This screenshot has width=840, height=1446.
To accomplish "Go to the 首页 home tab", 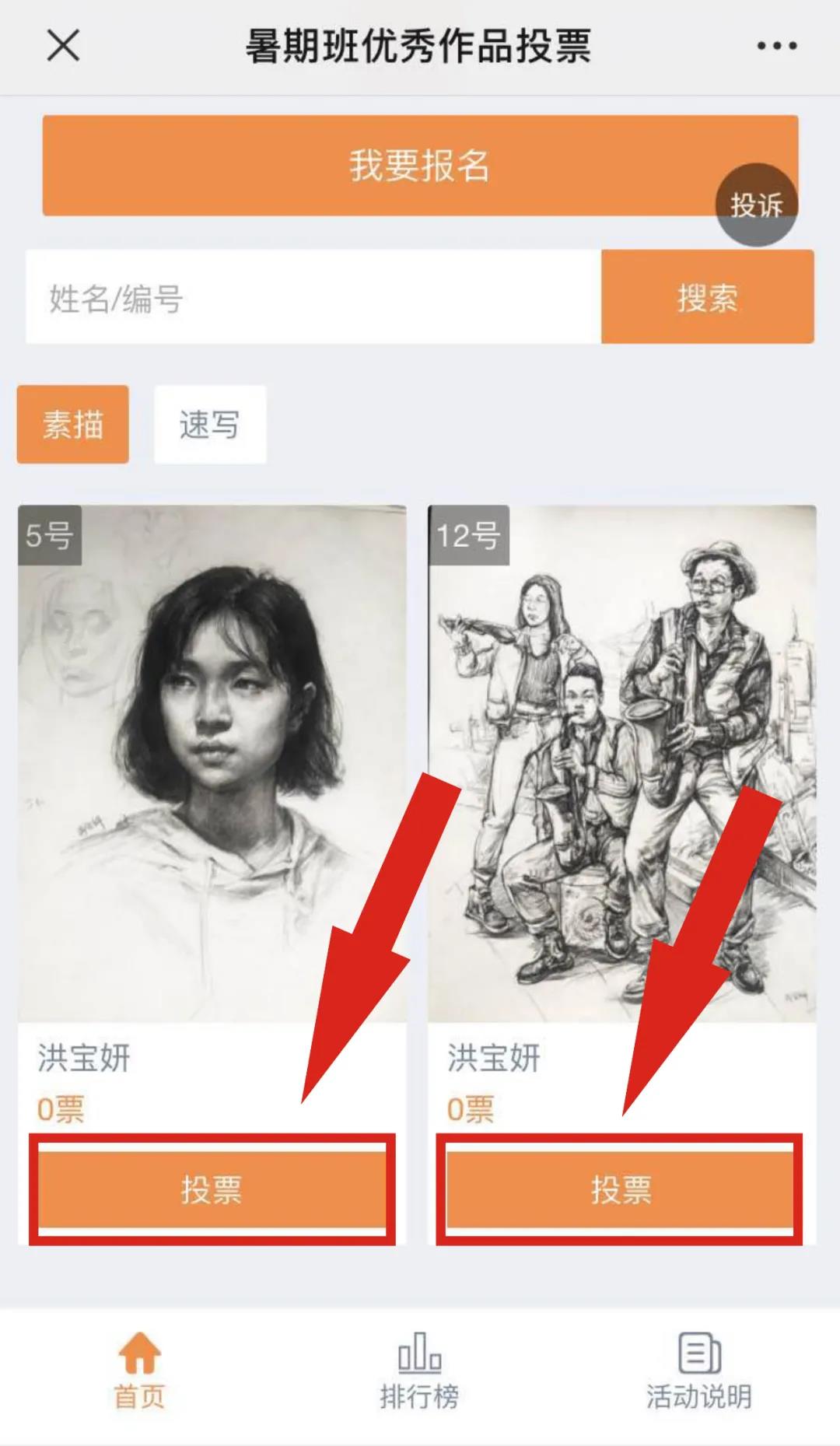I will coord(140,1371).
